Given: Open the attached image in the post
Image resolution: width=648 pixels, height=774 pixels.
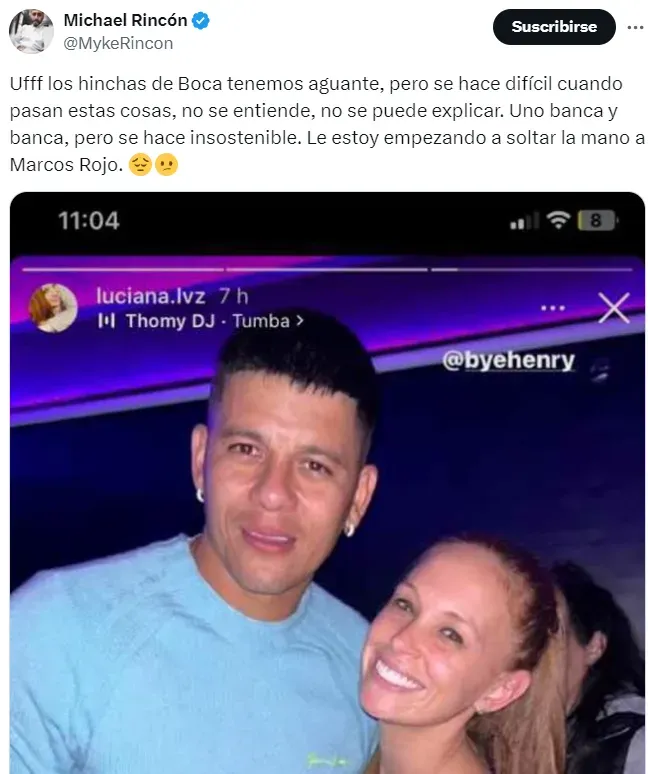Looking at the screenshot, I should click(x=327, y=482).
